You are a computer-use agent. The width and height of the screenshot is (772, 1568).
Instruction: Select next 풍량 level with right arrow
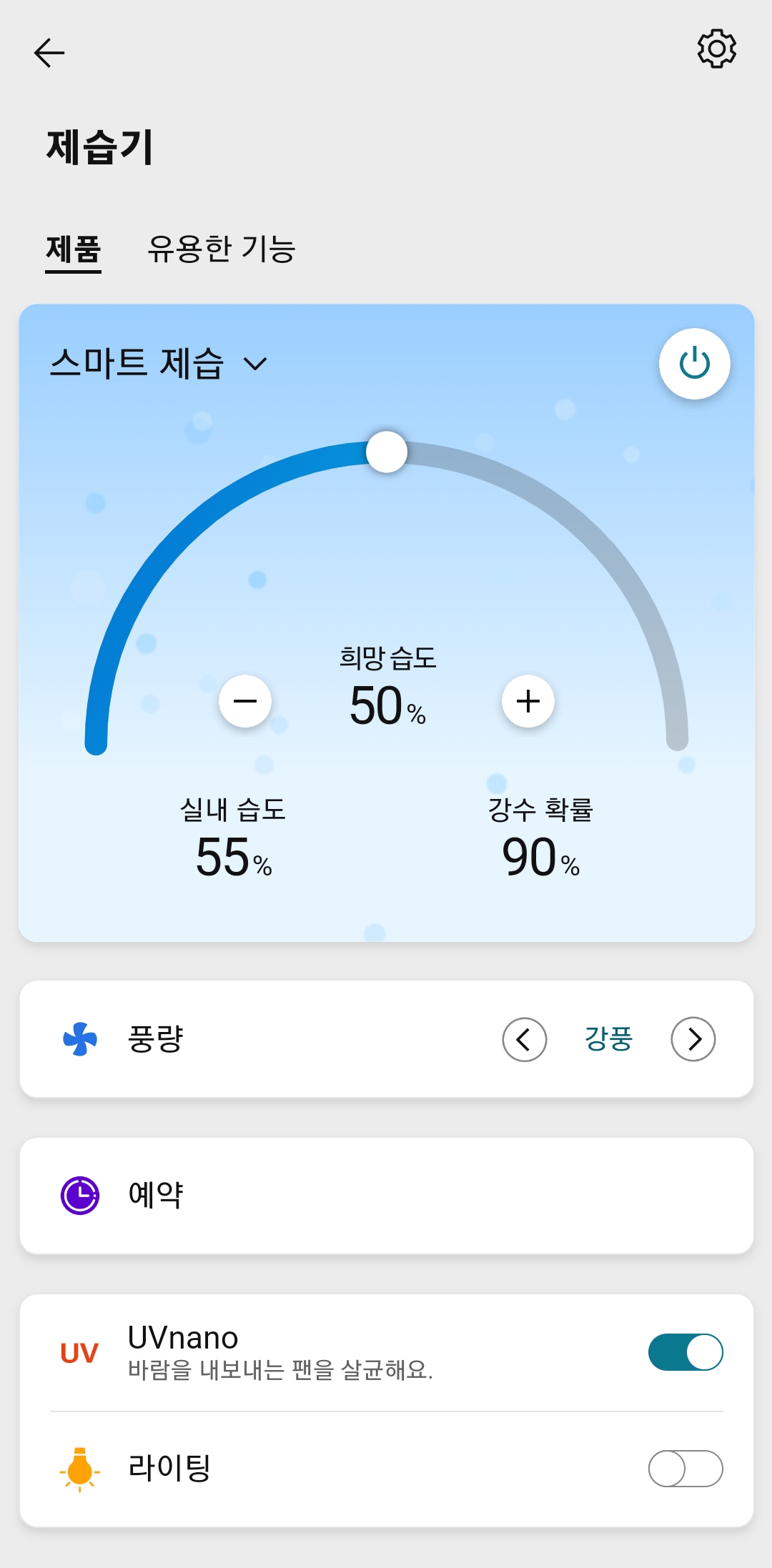click(x=693, y=1039)
